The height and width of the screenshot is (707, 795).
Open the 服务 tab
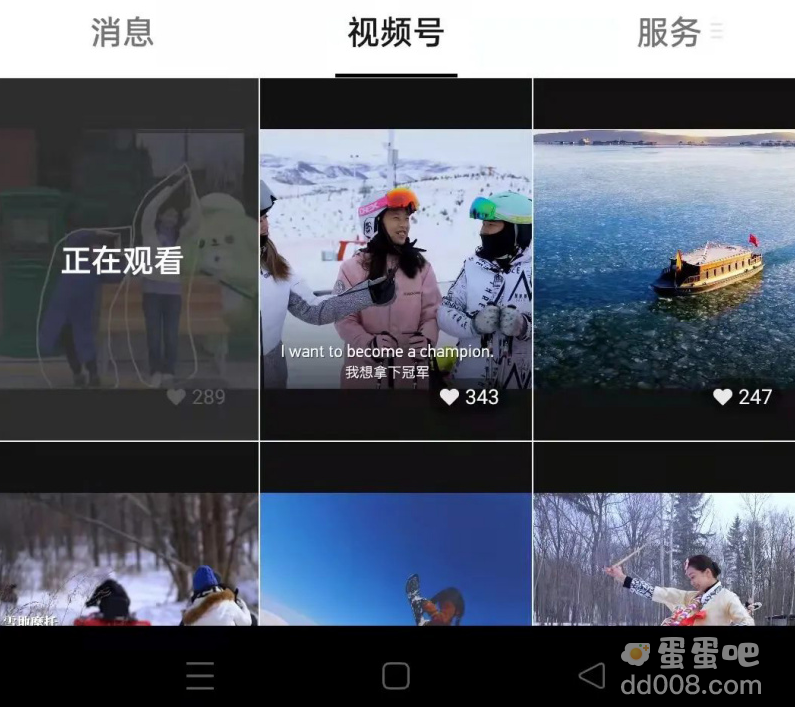pyautogui.click(x=669, y=33)
